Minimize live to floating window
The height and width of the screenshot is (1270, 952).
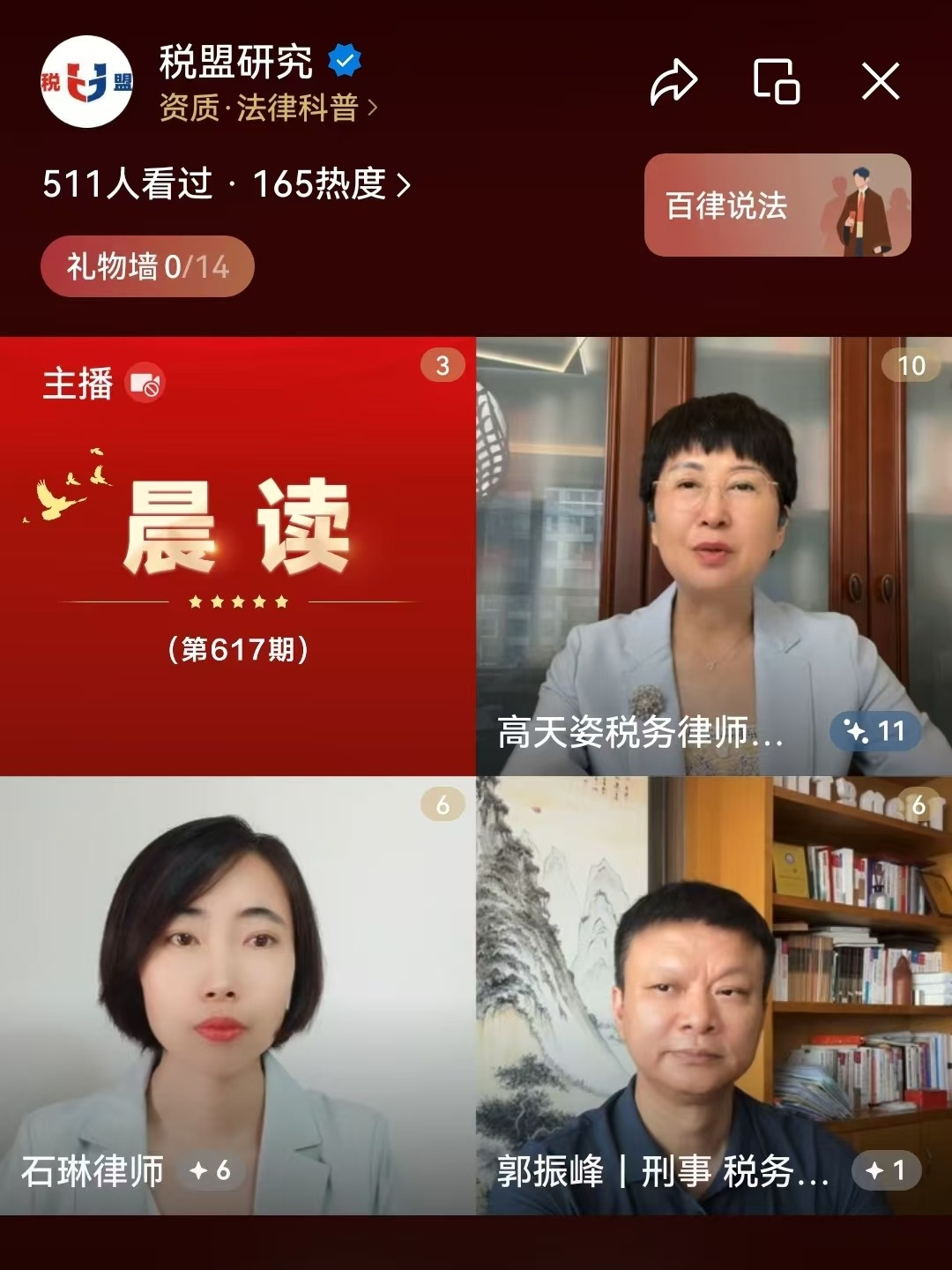click(x=777, y=82)
